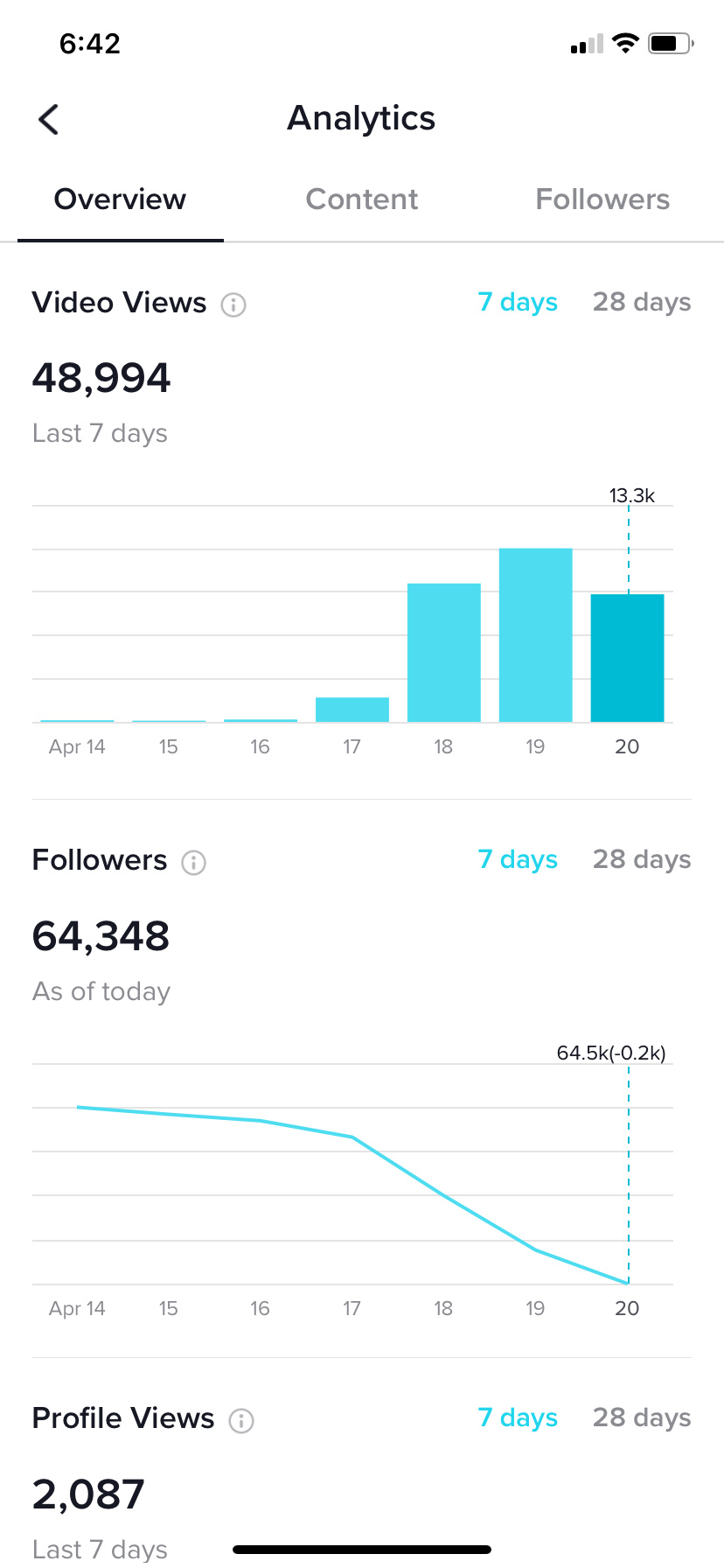Open the info icon beside Profile Views

(241, 1420)
